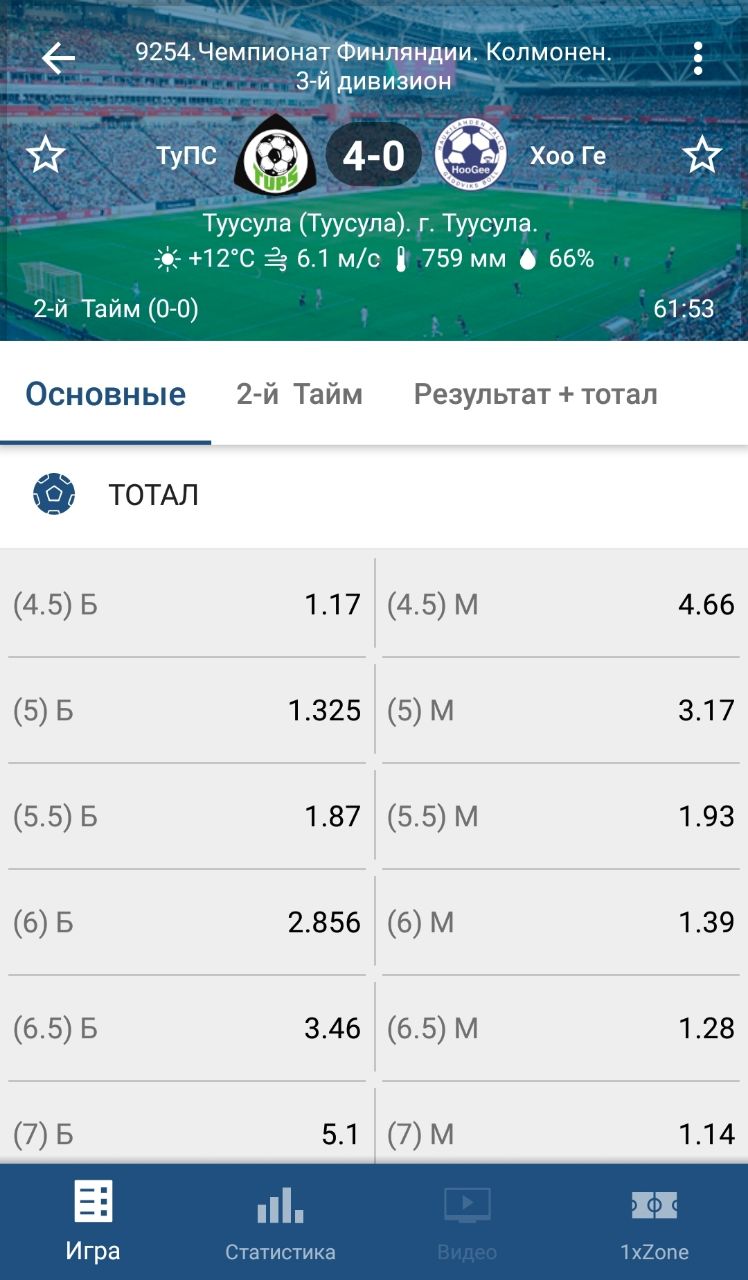
Task: Open the Статистика bottom tab
Action: coord(280,1222)
